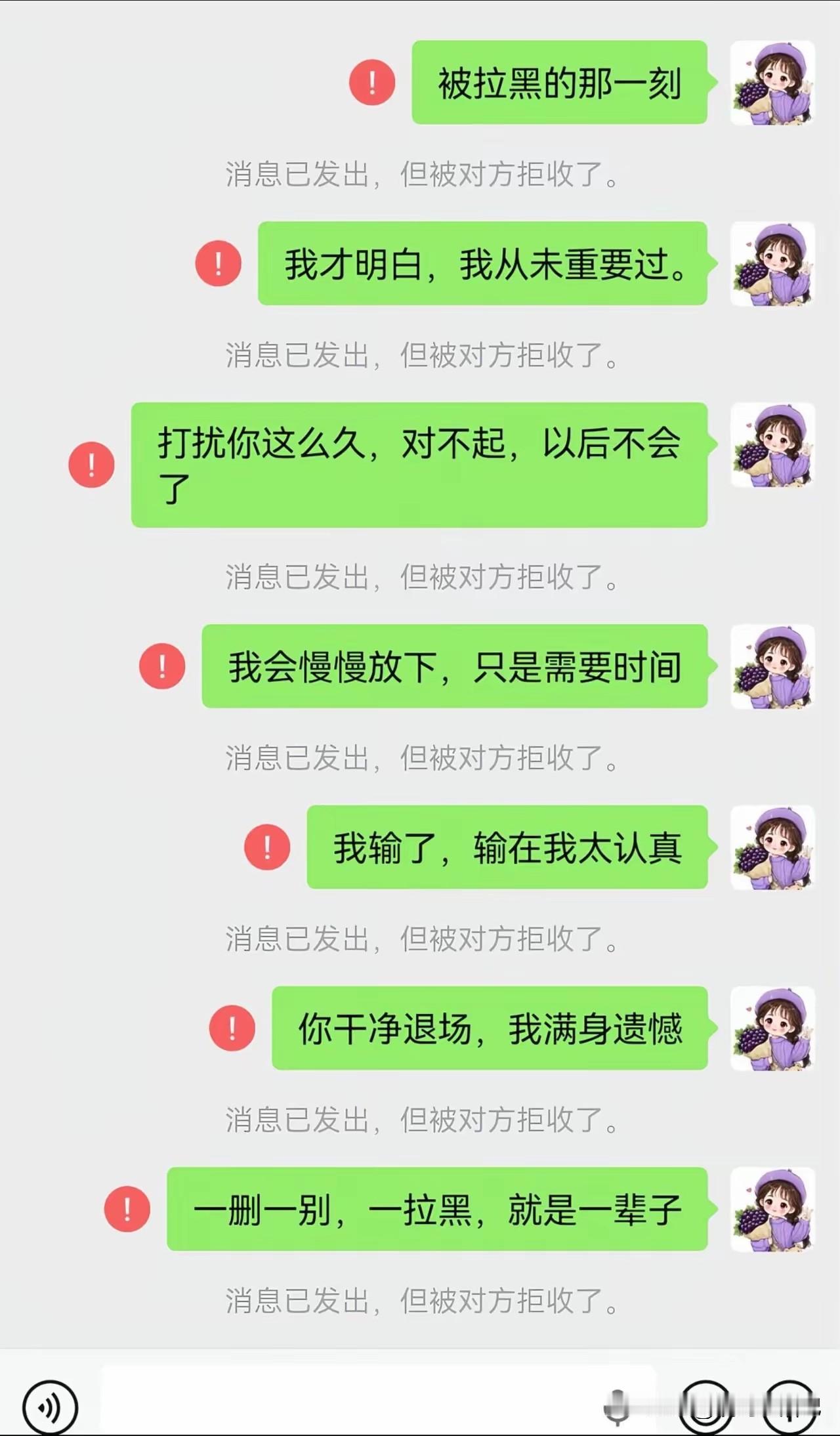
Task: Select the bubble '你干净退场，我满身遗憾'
Action: [489, 1028]
